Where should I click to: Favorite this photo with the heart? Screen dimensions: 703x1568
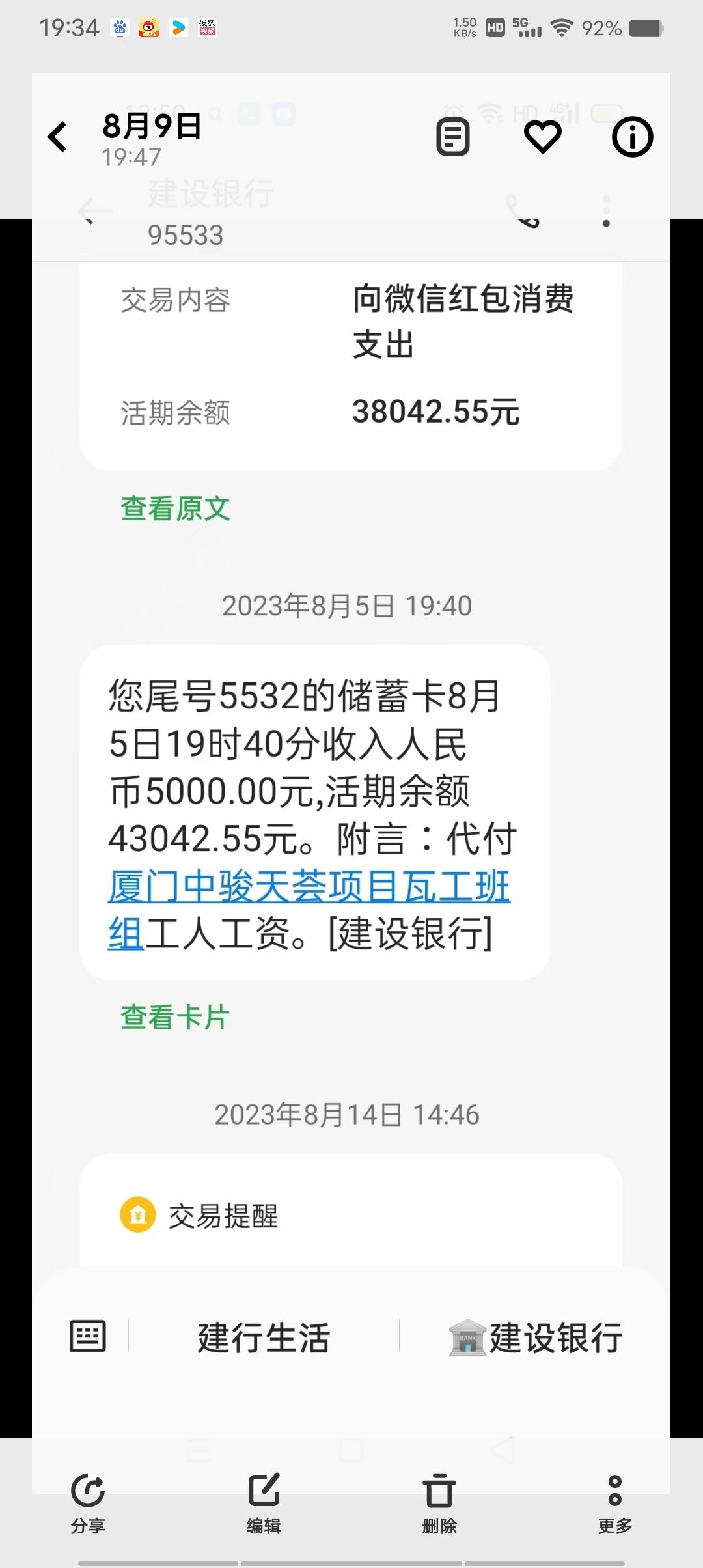[x=542, y=137]
